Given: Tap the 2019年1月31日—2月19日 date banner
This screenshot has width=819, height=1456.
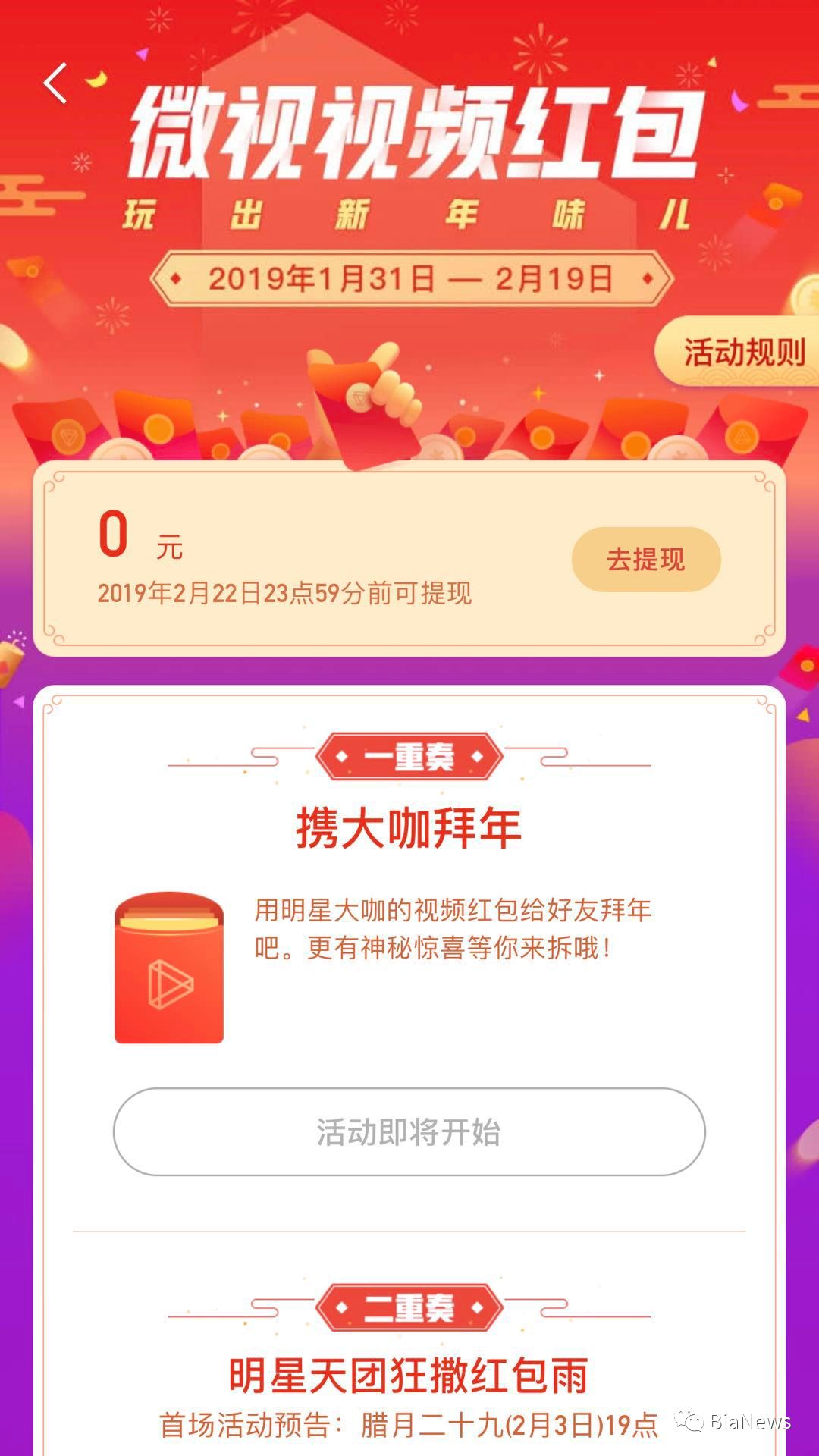Looking at the screenshot, I should pos(409,279).
